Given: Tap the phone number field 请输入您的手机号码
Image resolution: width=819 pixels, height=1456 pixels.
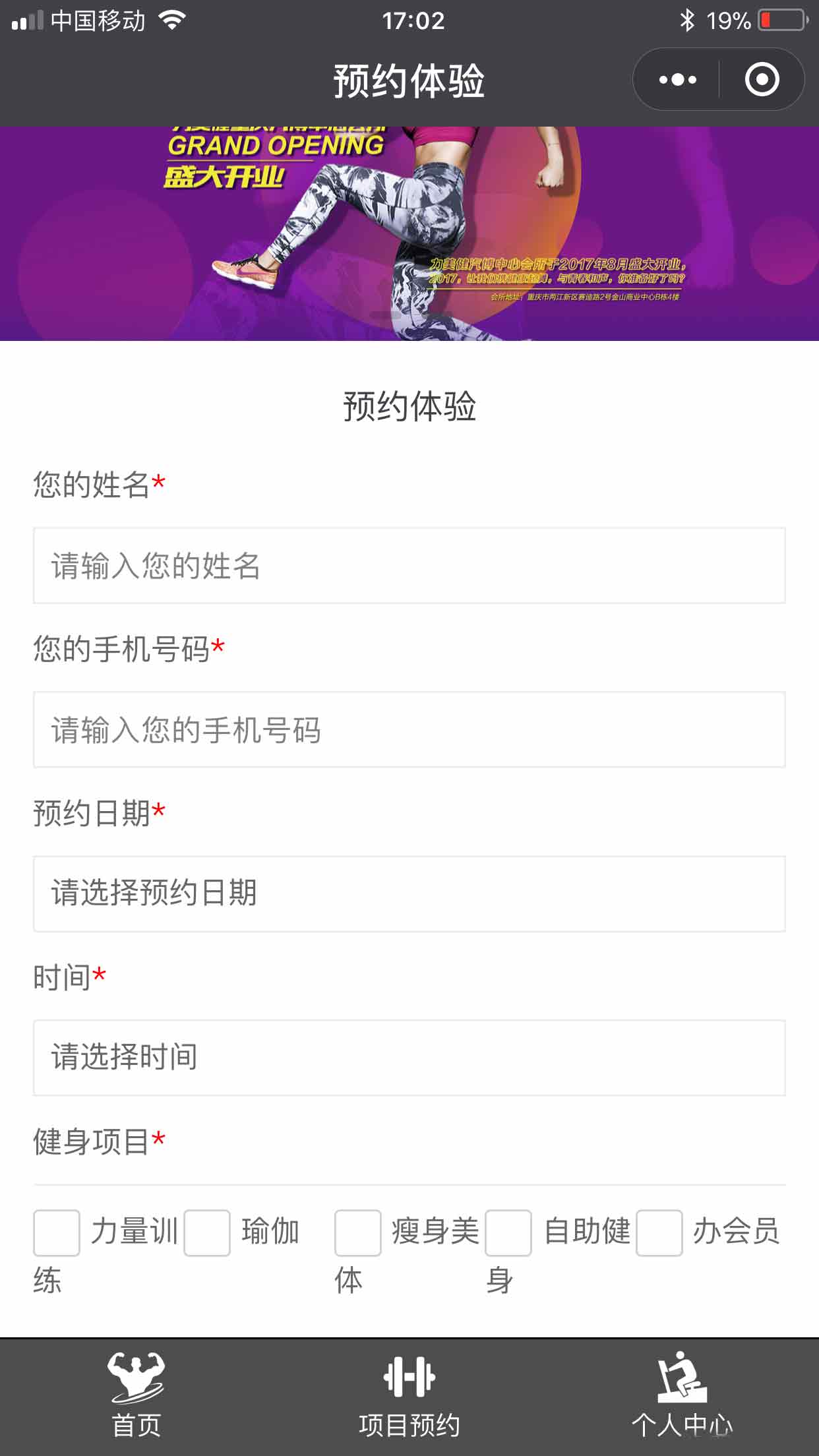Looking at the screenshot, I should tap(409, 730).
